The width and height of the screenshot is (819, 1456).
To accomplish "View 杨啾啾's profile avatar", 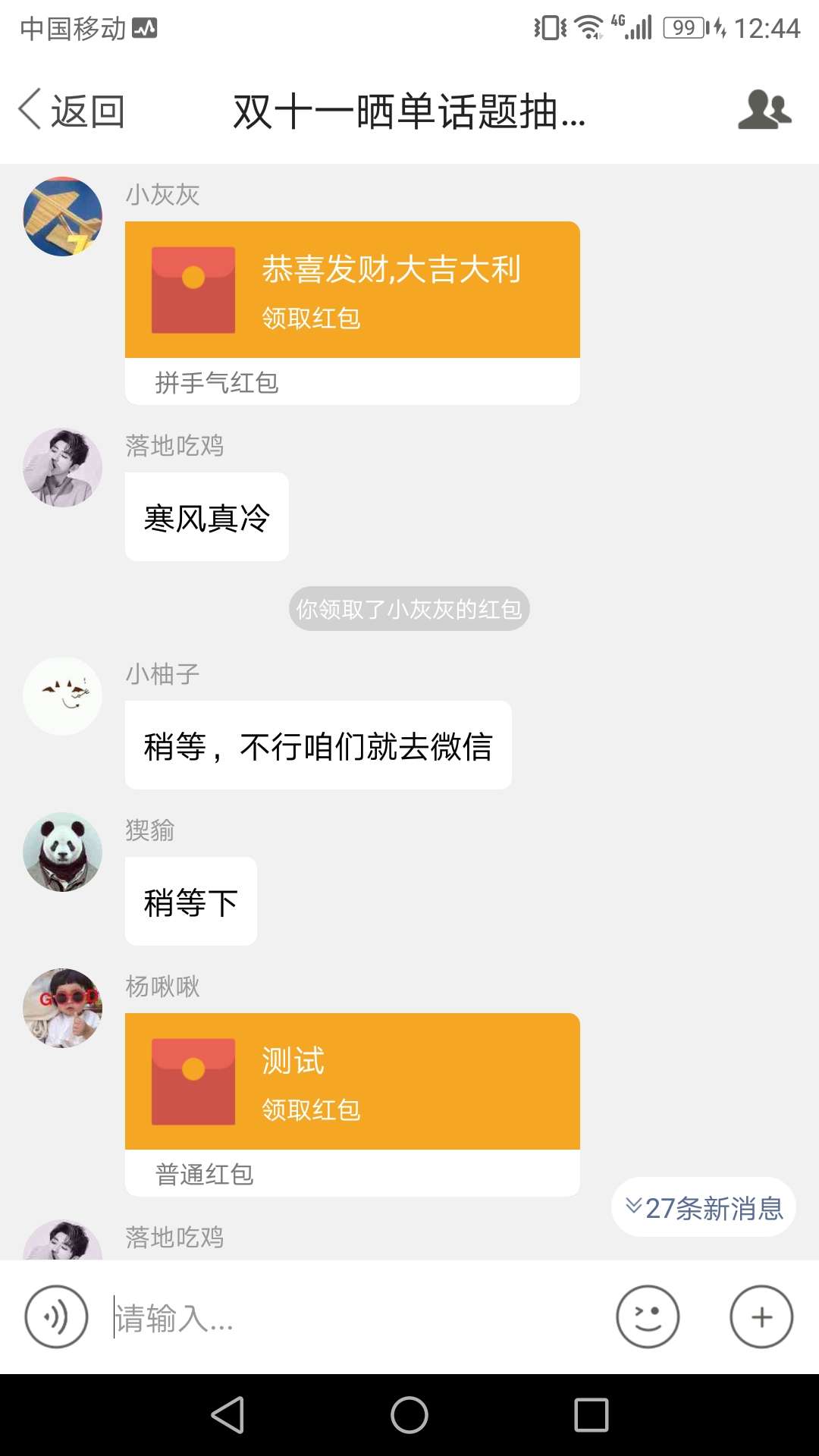I will (63, 1008).
